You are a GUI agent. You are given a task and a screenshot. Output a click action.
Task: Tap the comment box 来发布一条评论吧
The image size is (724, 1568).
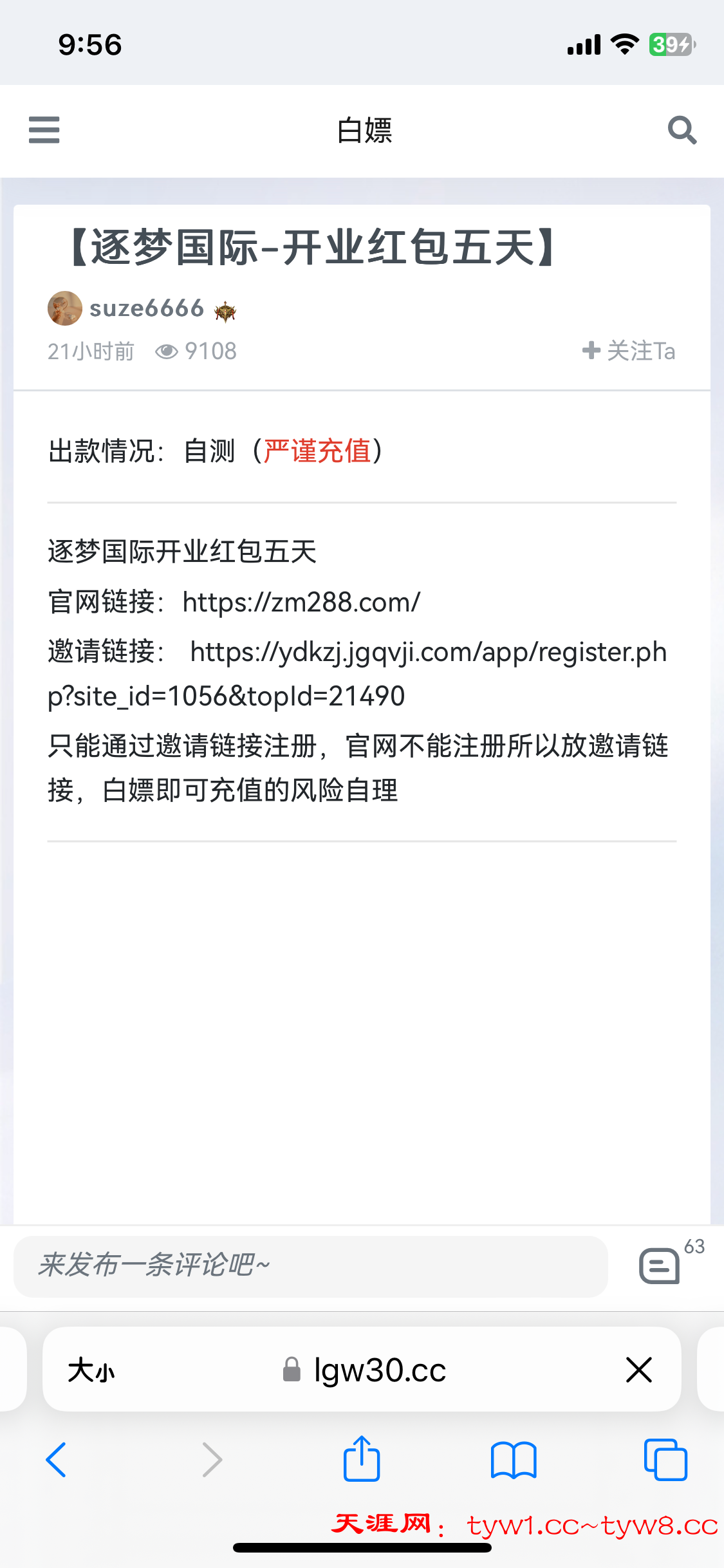point(310,1265)
